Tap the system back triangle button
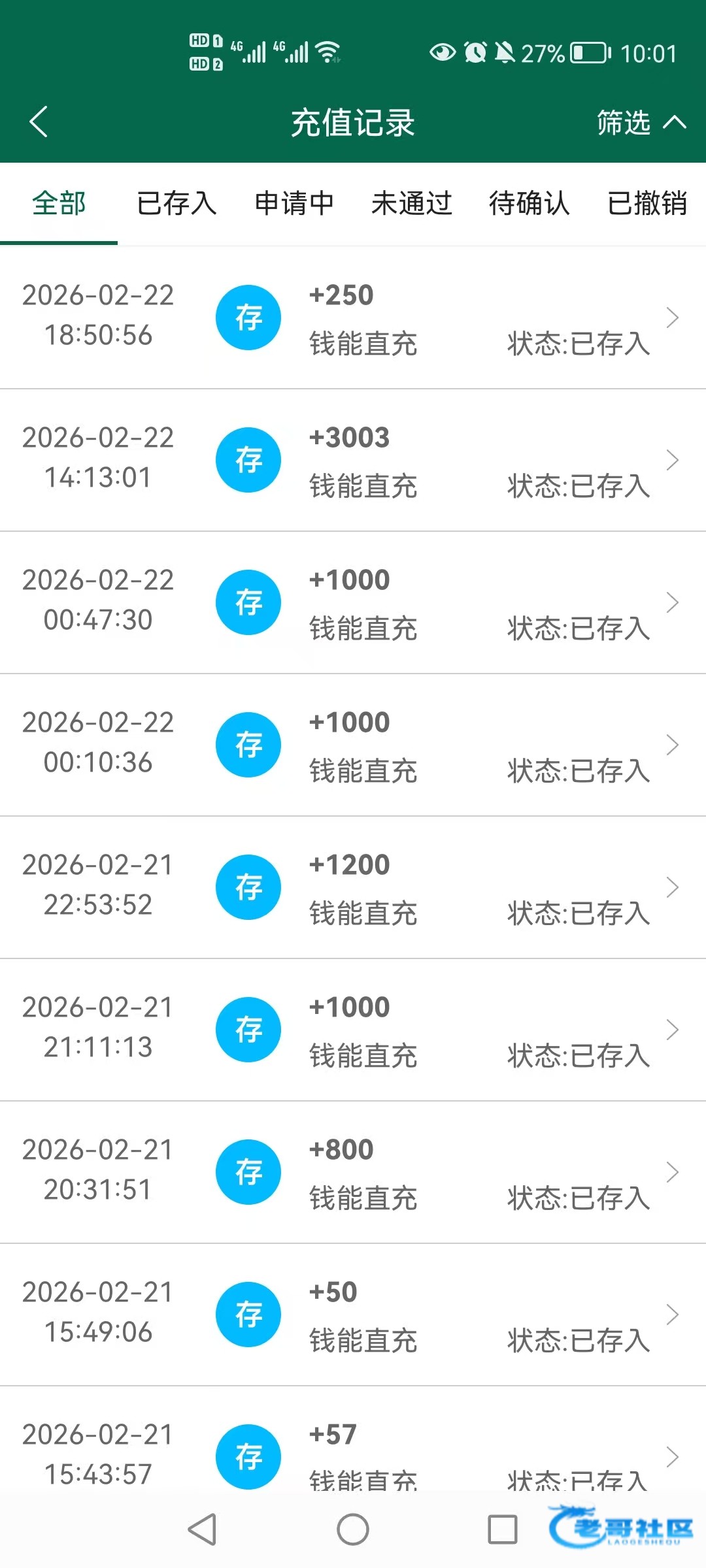The image size is (706, 1568). pyautogui.click(x=203, y=1529)
